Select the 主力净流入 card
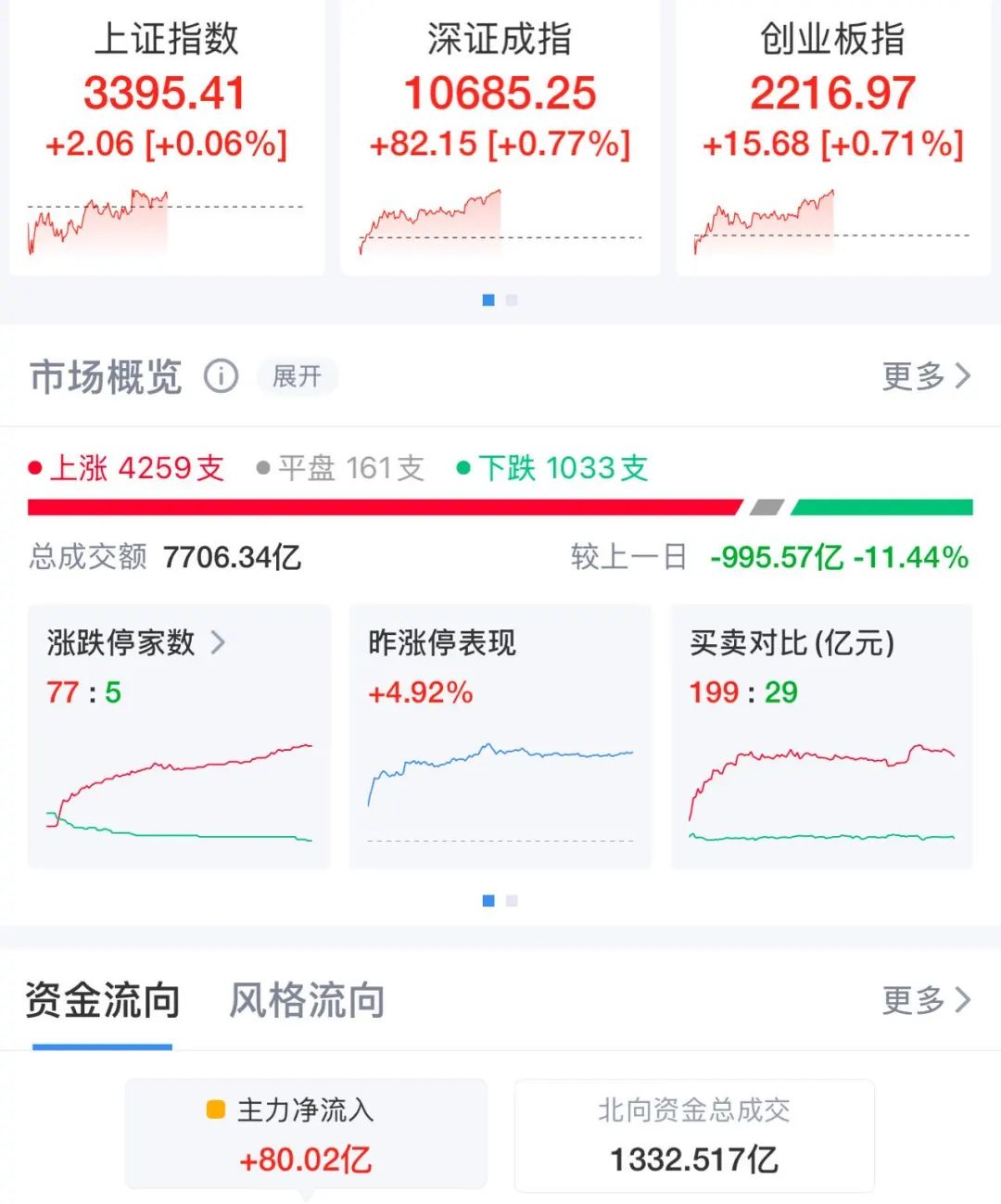This screenshot has height=1204, width=1001. (x=306, y=1134)
